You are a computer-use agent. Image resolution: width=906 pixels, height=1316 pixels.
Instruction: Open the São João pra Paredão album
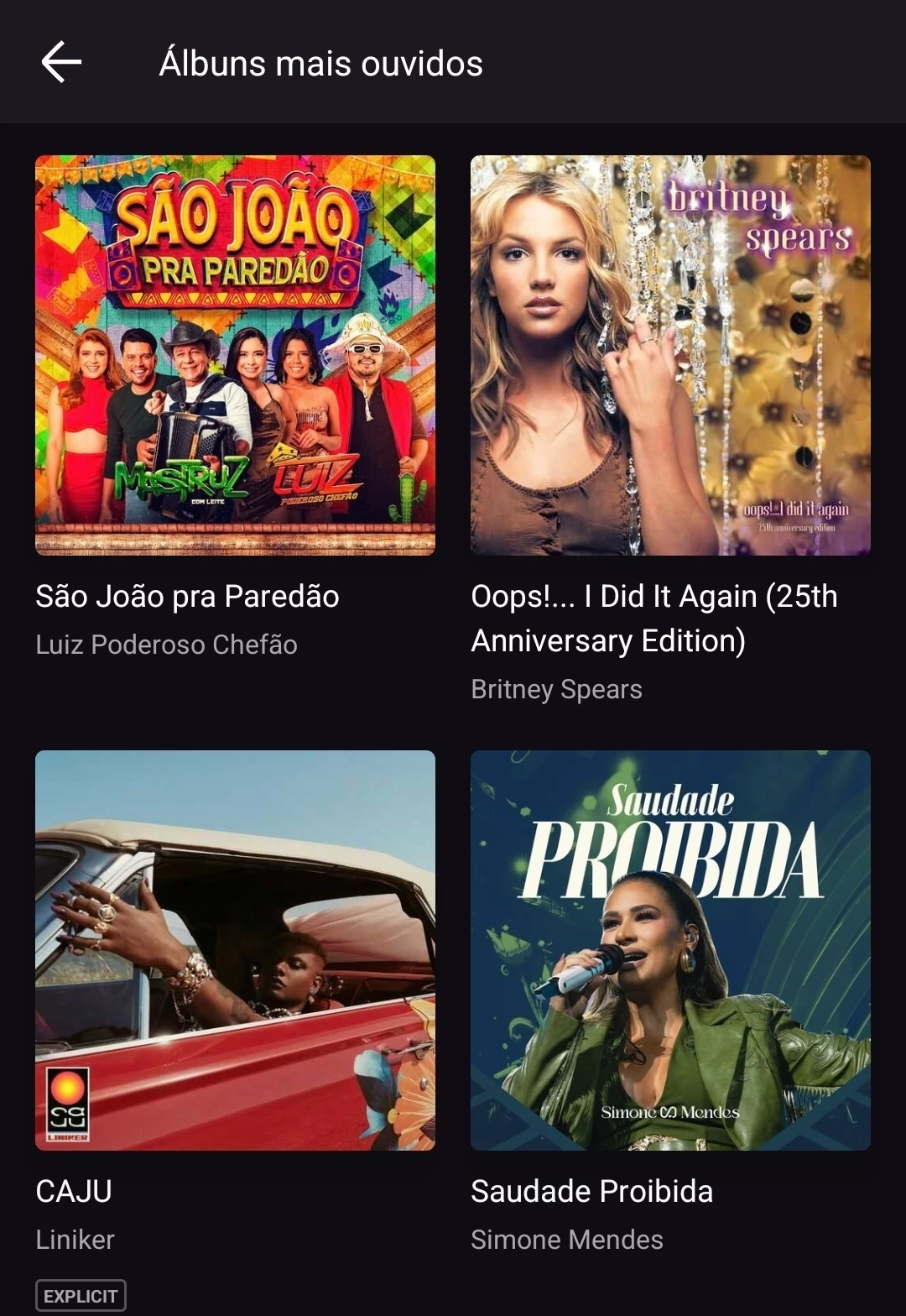(235, 355)
